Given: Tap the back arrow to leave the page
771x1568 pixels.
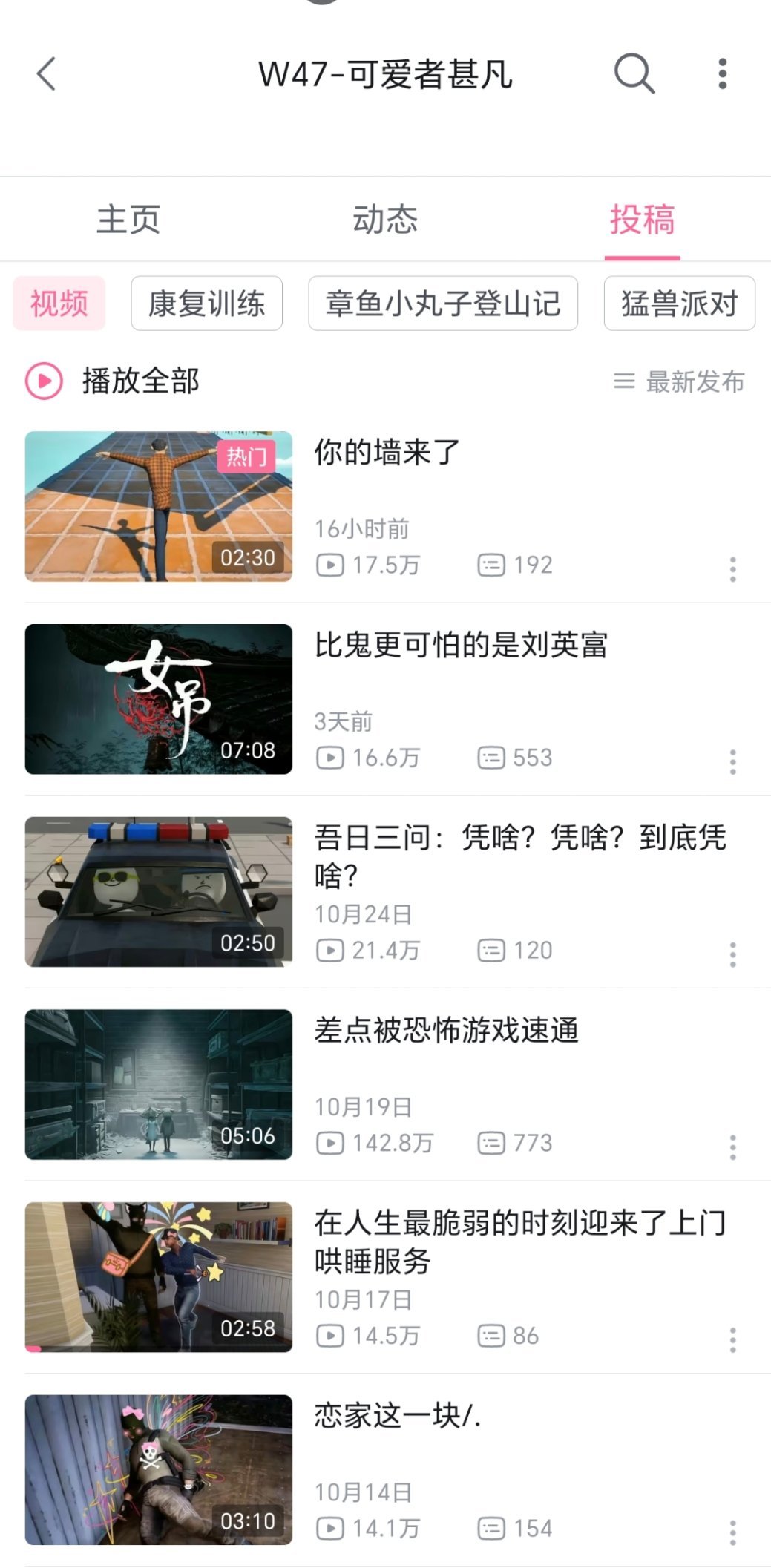Looking at the screenshot, I should point(47,75).
